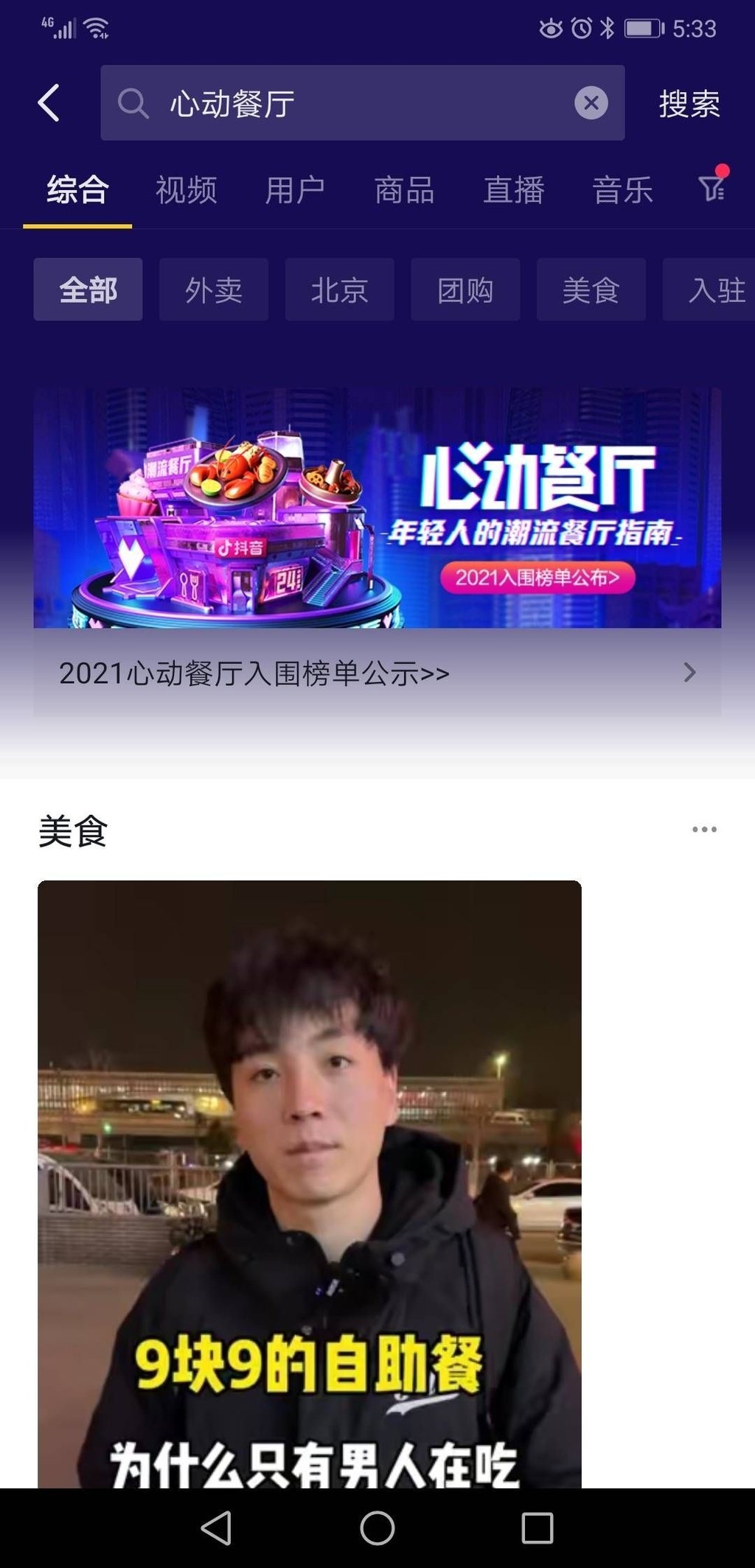Open the 商品 tab
The width and height of the screenshot is (755, 1568).
[404, 190]
